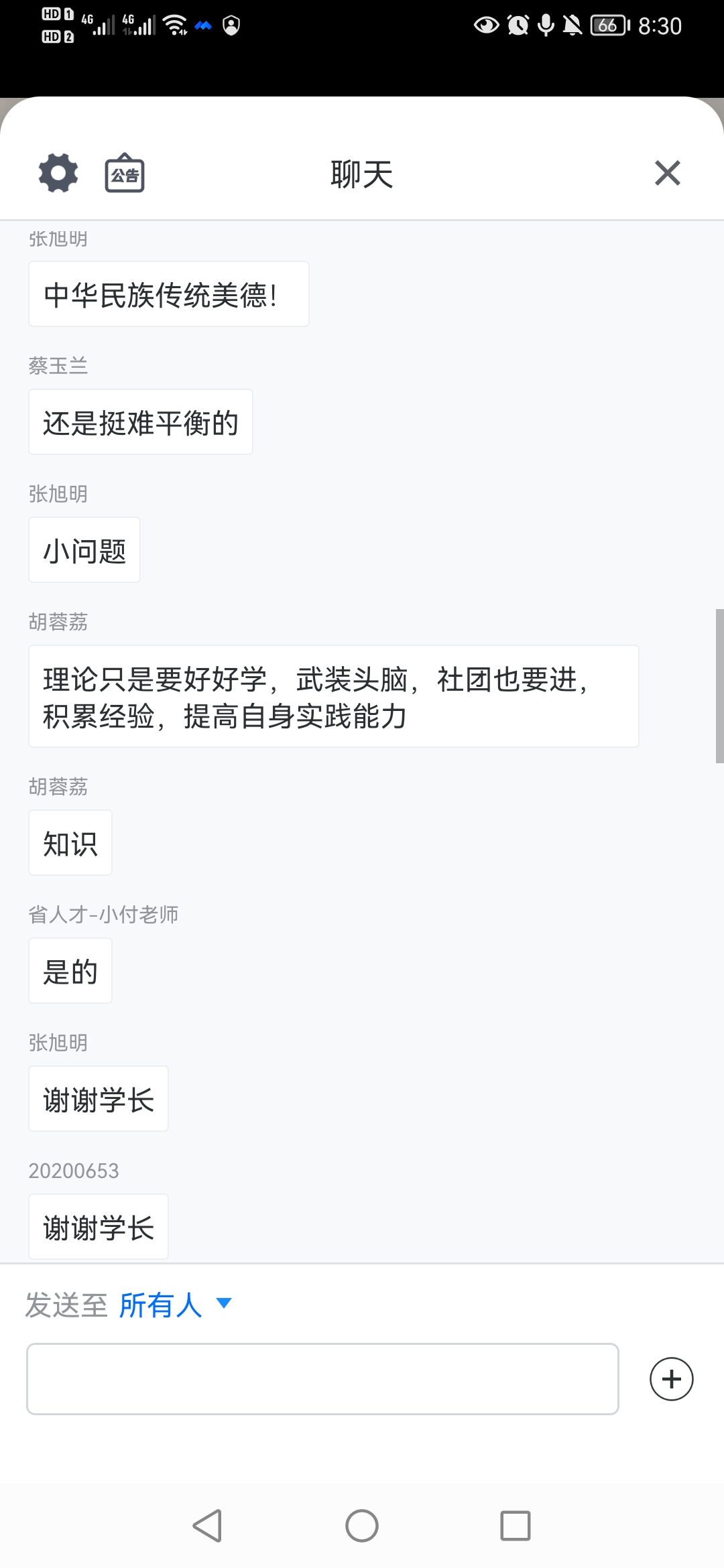Open the plus attachment button
Screen dimensions: 724x1568
(672, 1379)
